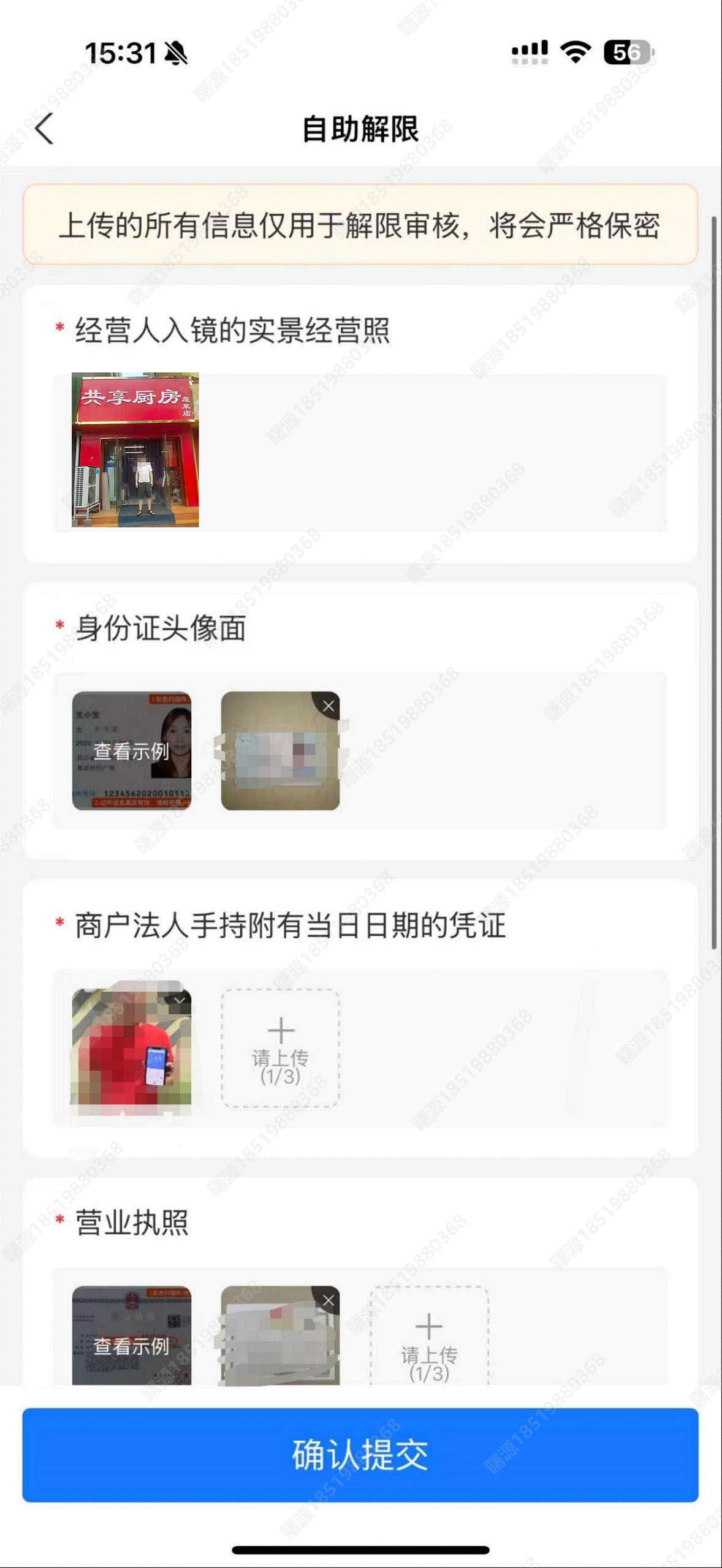The height and width of the screenshot is (1568, 722).
Task: Add another 商户法人手持凭证 photo
Action: [x=280, y=1048]
